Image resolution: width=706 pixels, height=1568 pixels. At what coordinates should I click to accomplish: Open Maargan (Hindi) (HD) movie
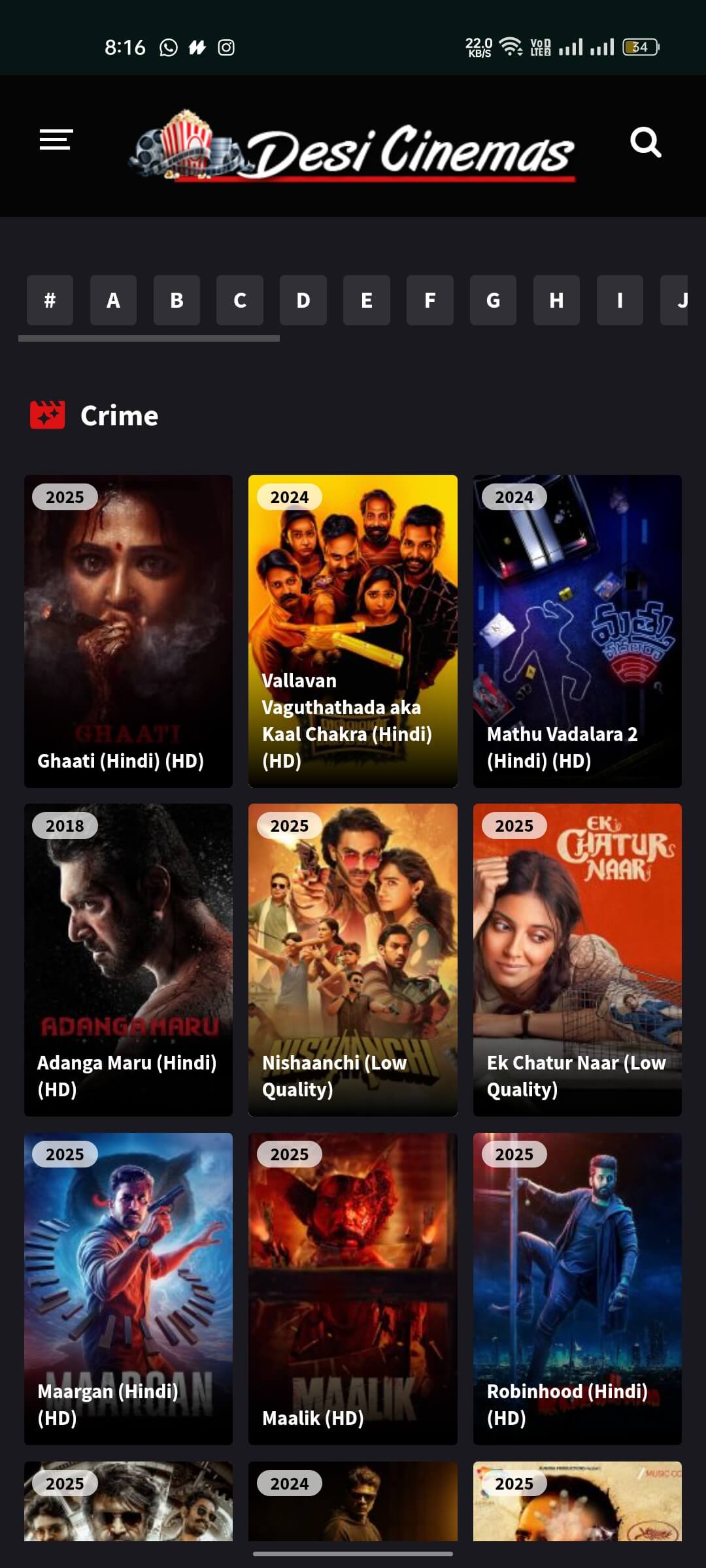128,1288
